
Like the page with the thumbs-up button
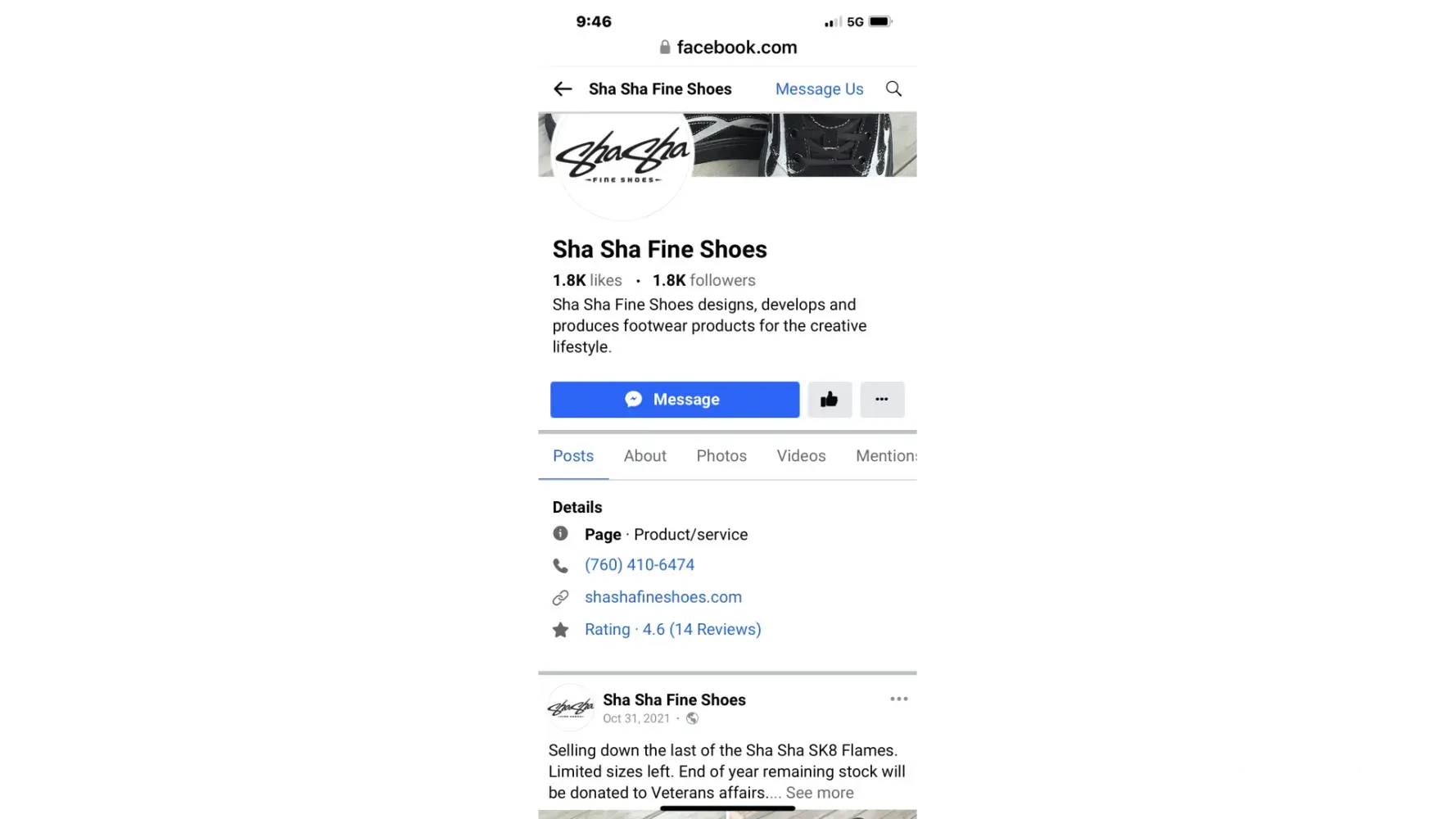[x=830, y=400]
